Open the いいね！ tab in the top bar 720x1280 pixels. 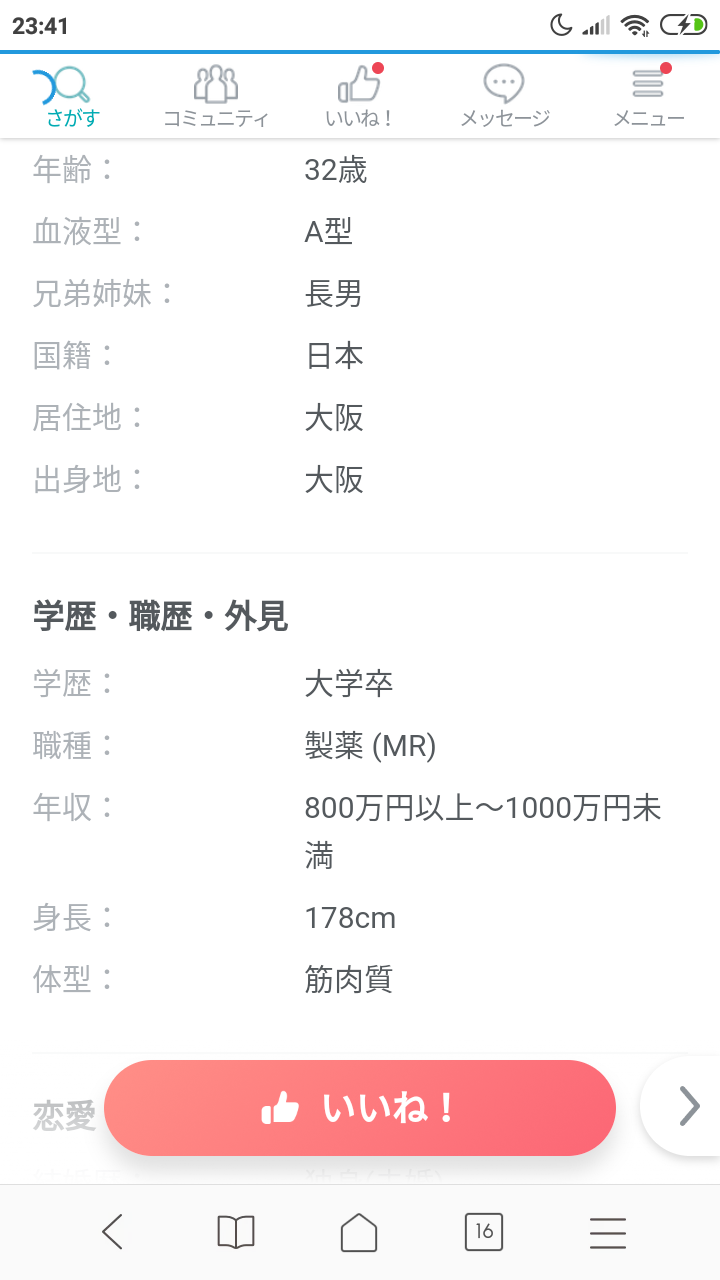[x=360, y=97]
